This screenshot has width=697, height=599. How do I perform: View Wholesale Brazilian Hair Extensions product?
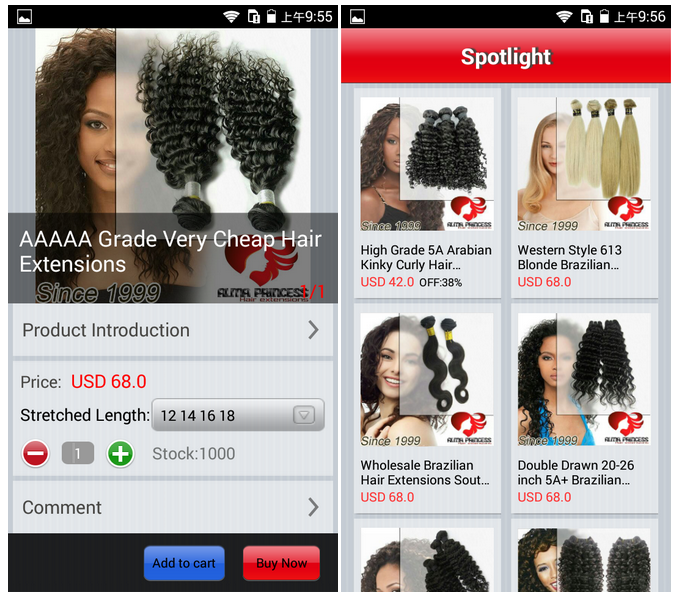427,408
